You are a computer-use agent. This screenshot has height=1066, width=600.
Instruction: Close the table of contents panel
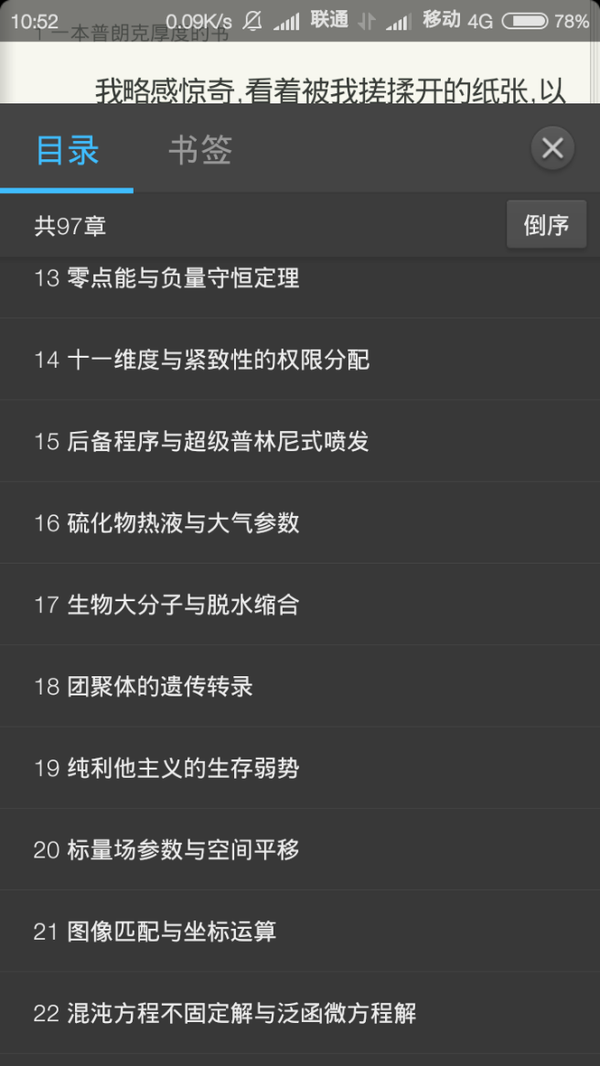552,148
